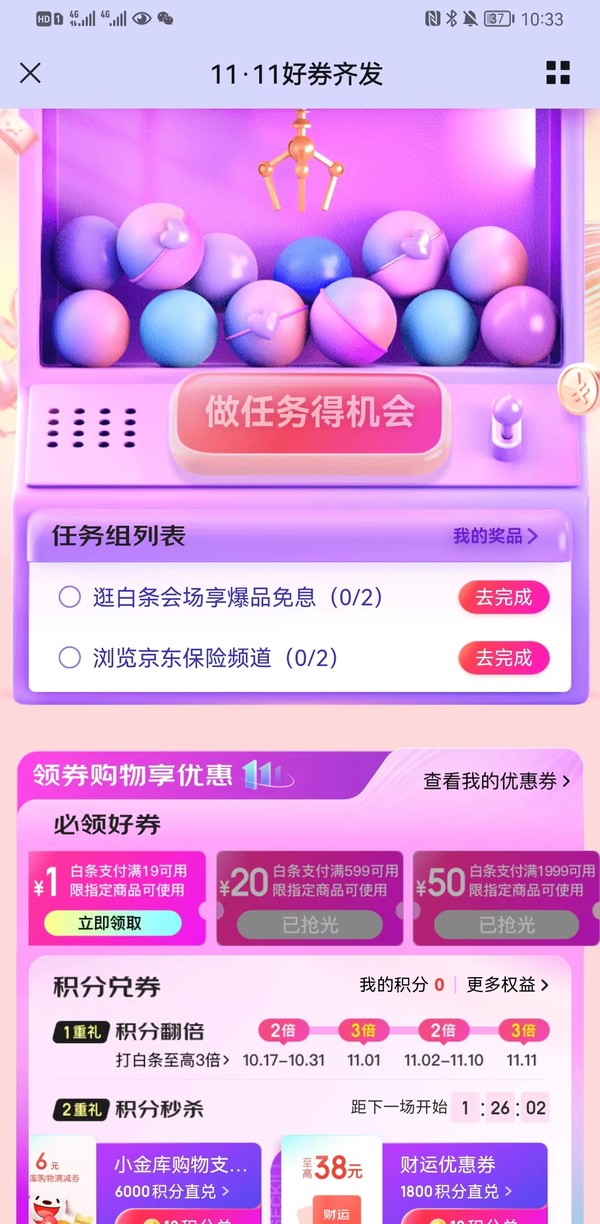Viewport: 600px width, 1224px height.
Task: Open 打白条至高3倍 details
Action: point(170,1059)
